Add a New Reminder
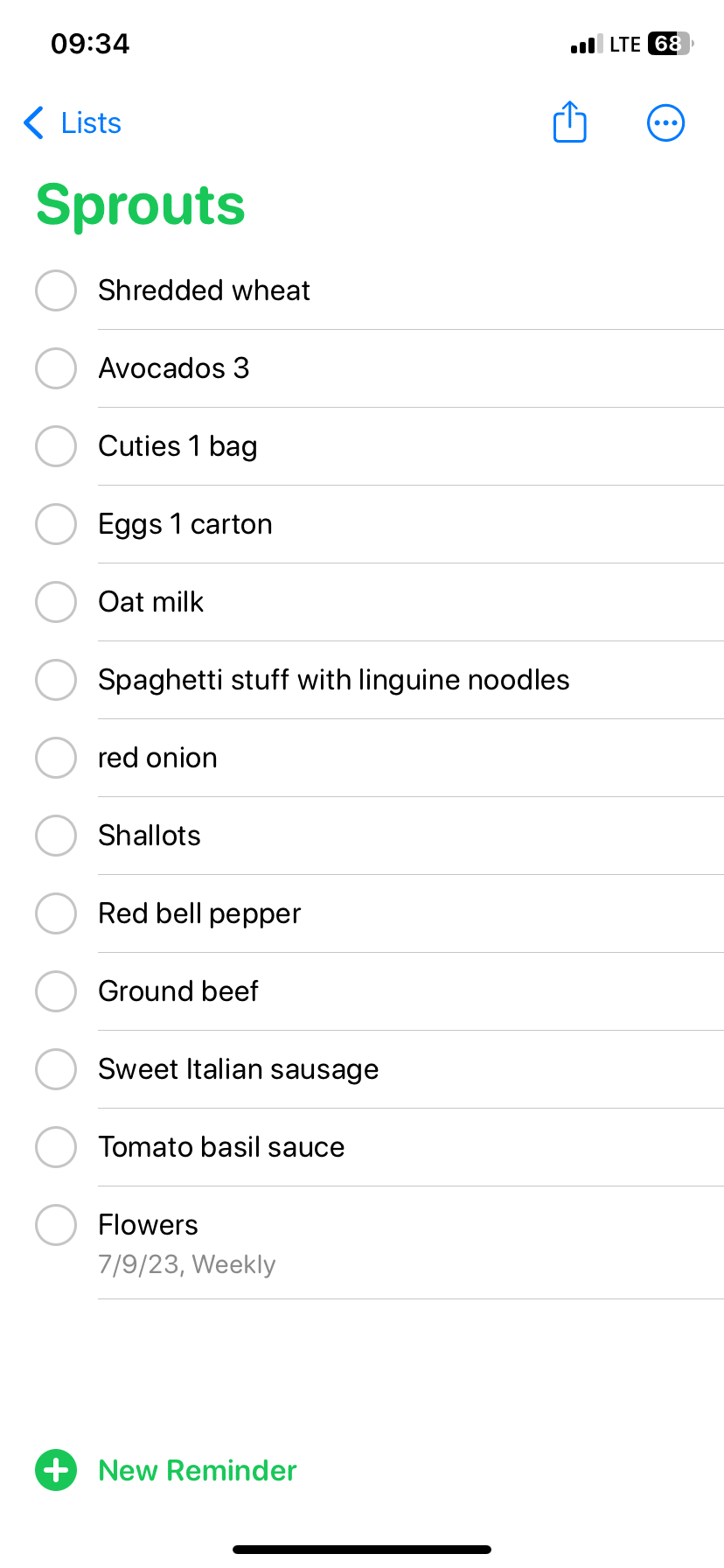 click(x=166, y=1470)
